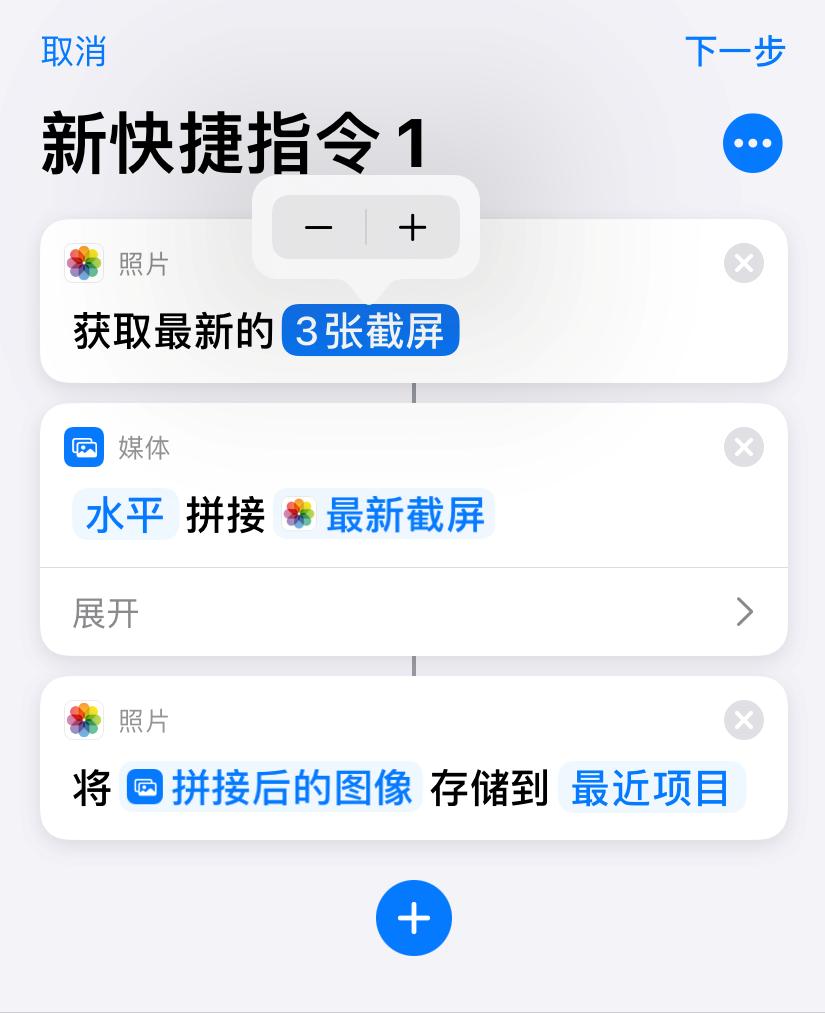Click the Photos icon in the first action
Screen dimensions: 825x1013
pos(84,263)
